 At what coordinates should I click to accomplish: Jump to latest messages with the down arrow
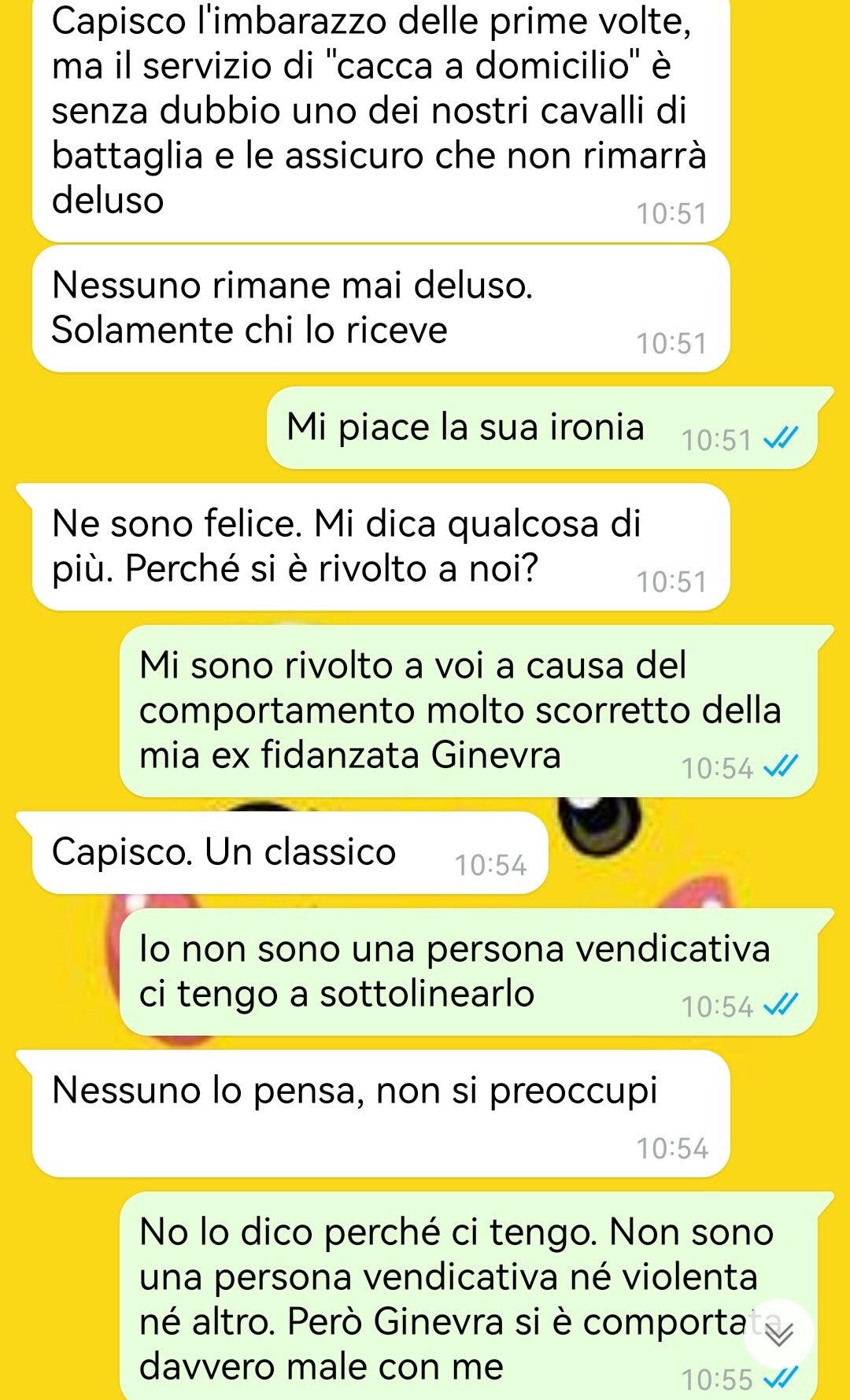coord(778,1333)
